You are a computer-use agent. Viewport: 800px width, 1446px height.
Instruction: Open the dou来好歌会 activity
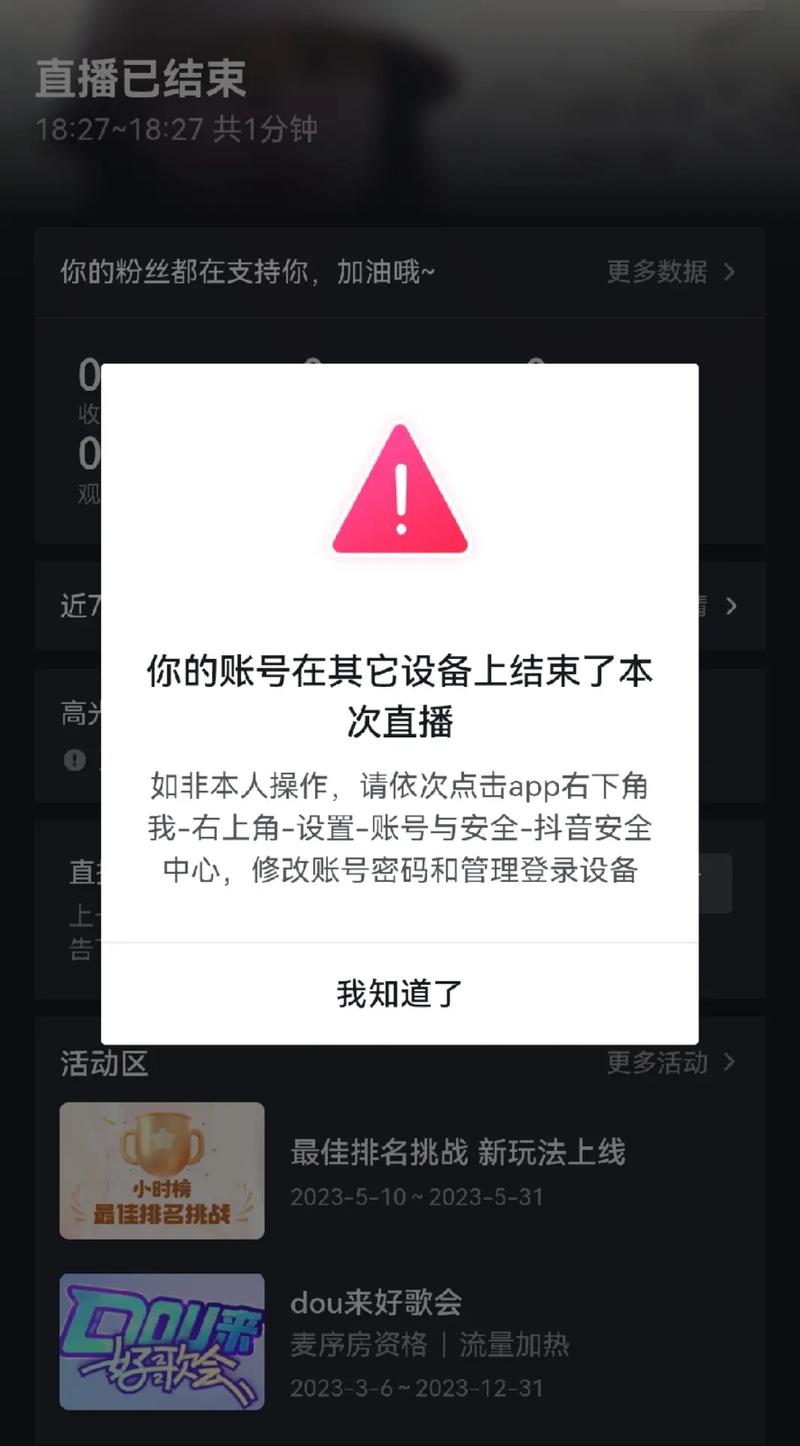pyautogui.click(x=376, y=1302)
